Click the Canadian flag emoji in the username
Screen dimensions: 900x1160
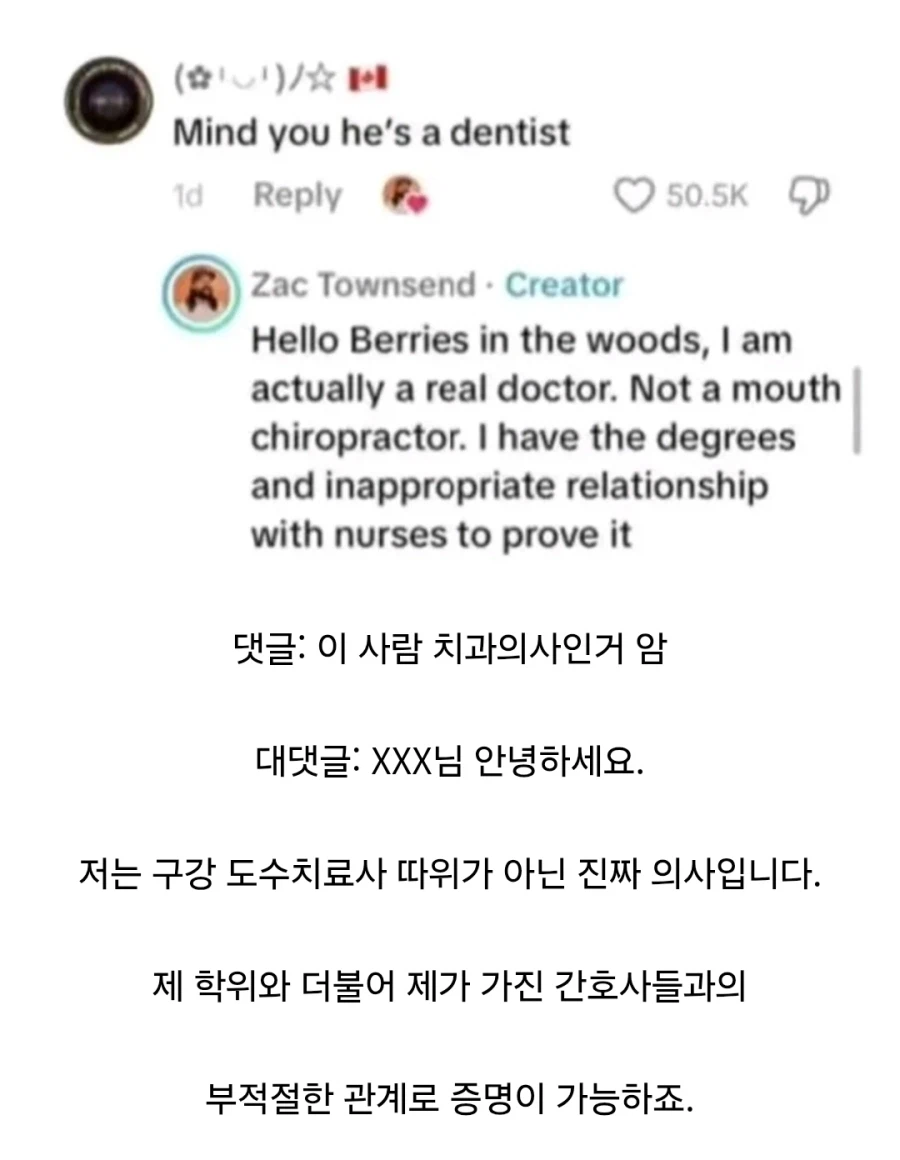click(x=366, y=76)
